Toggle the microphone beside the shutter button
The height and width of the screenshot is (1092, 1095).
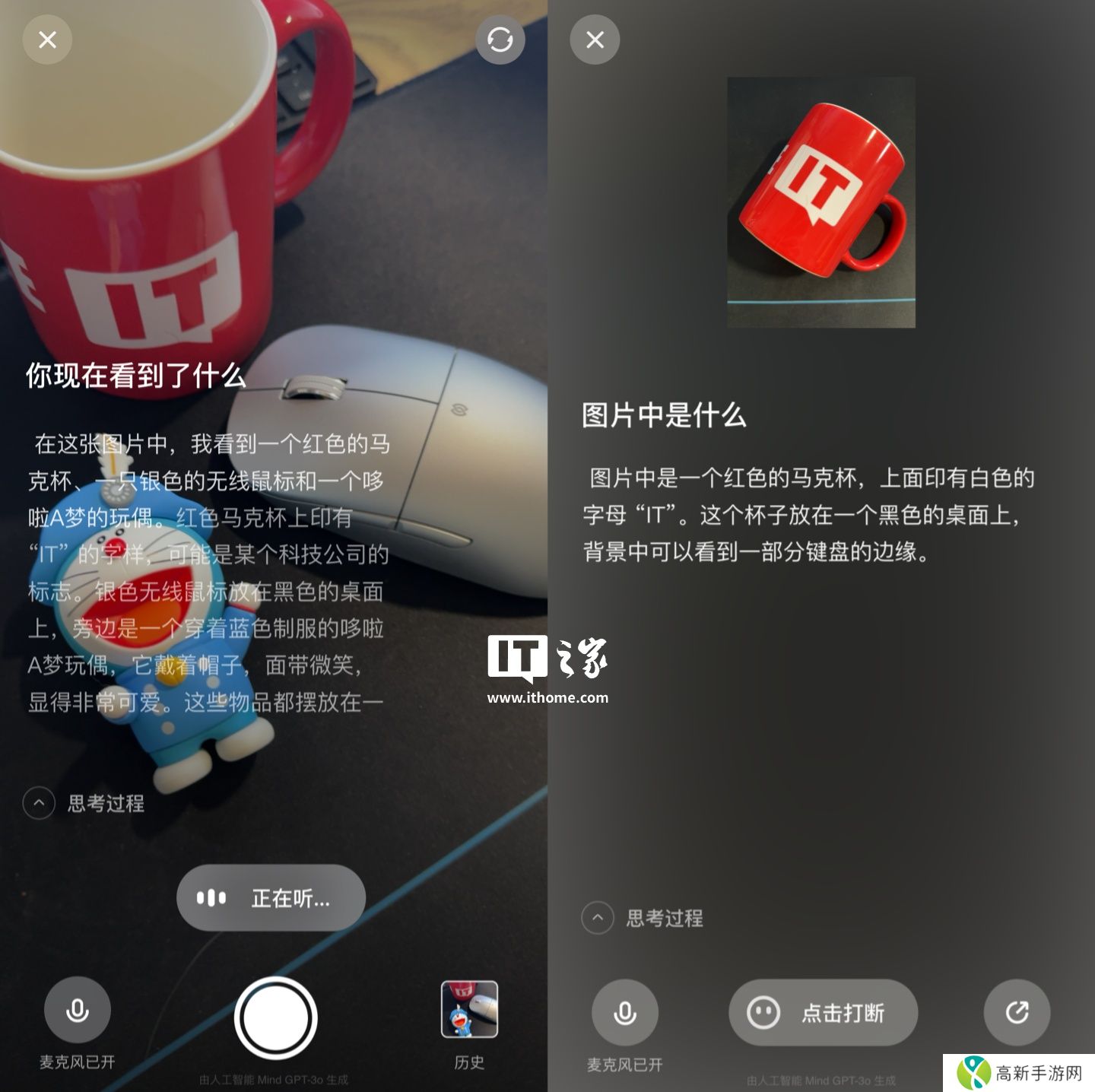(x=78, y=1011)
